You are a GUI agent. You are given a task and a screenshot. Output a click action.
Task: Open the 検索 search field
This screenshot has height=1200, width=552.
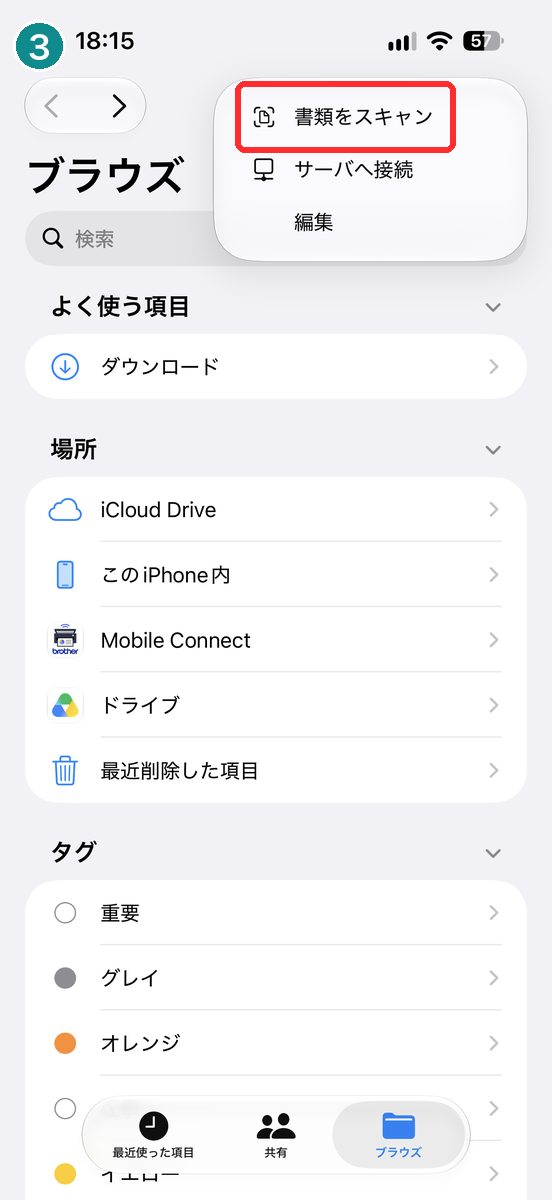click(122, 239)
